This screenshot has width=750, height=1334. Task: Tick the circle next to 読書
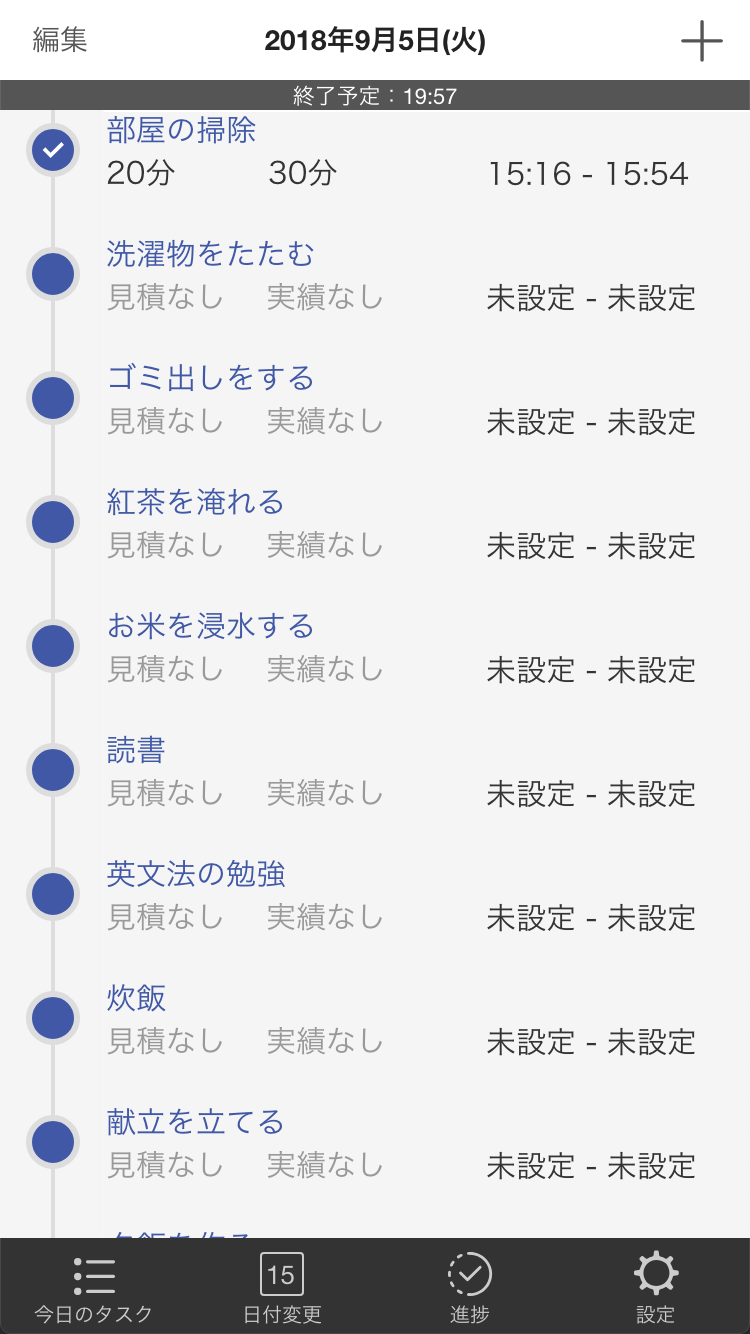[x=53, y=771]
